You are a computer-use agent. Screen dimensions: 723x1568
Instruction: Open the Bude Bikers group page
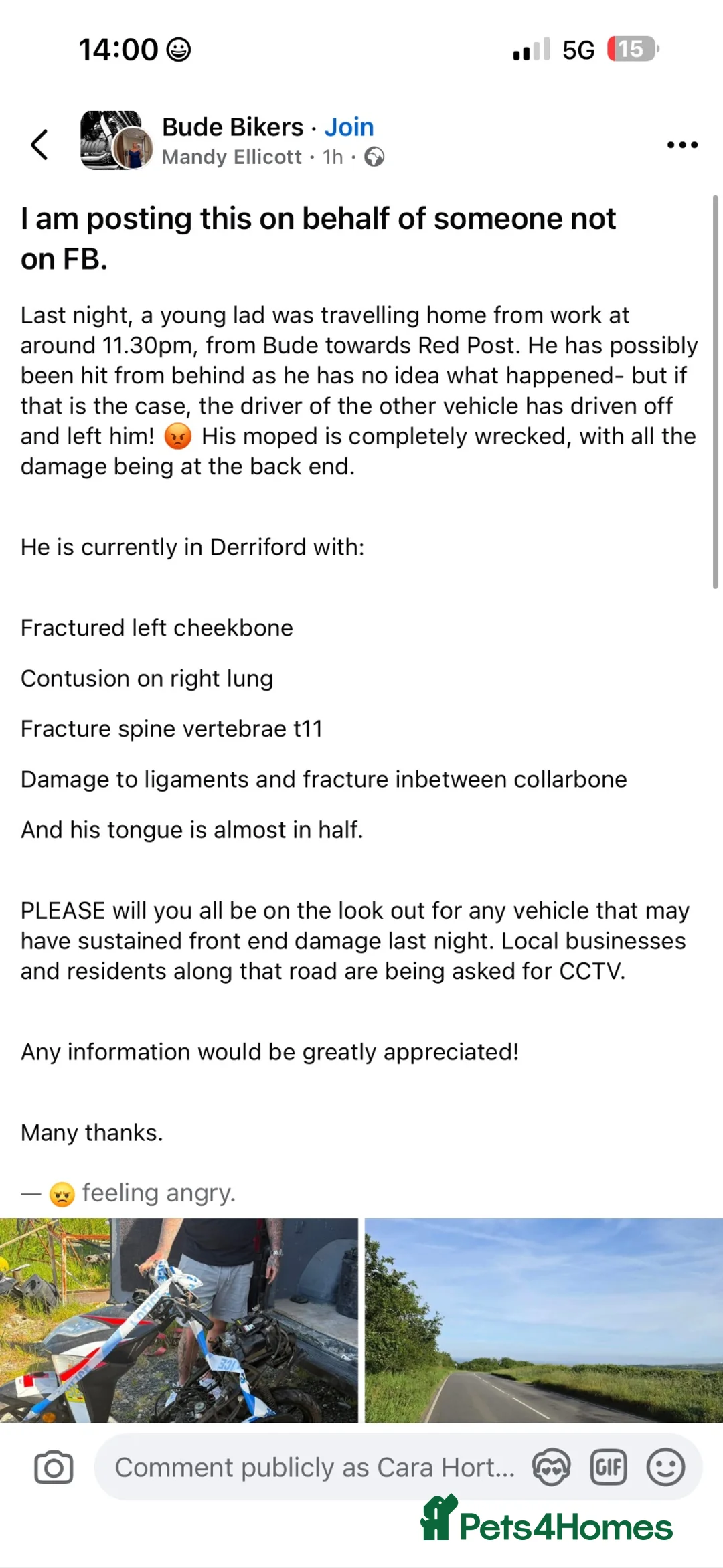(x=232, y=127)
